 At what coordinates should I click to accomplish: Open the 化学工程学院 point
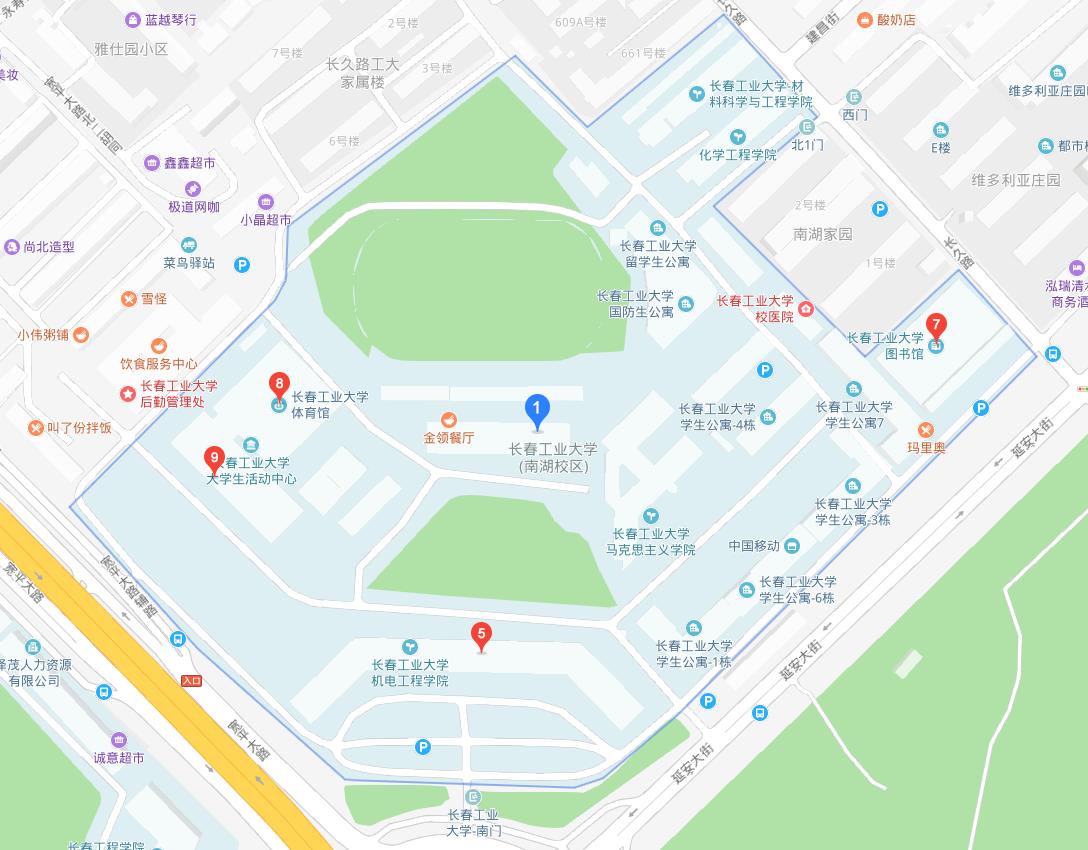[737, 137]
